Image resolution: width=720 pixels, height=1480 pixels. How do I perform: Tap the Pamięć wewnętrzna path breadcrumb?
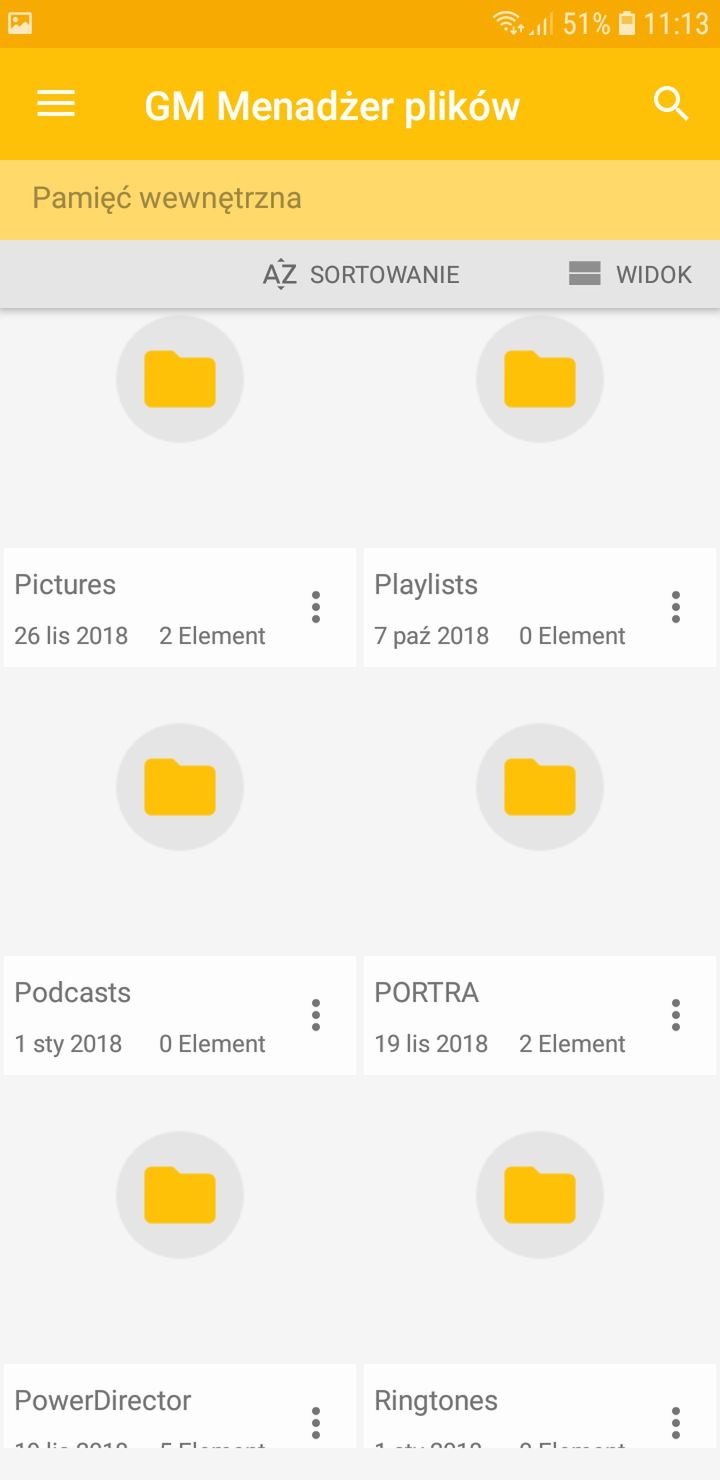click(167, 198)
